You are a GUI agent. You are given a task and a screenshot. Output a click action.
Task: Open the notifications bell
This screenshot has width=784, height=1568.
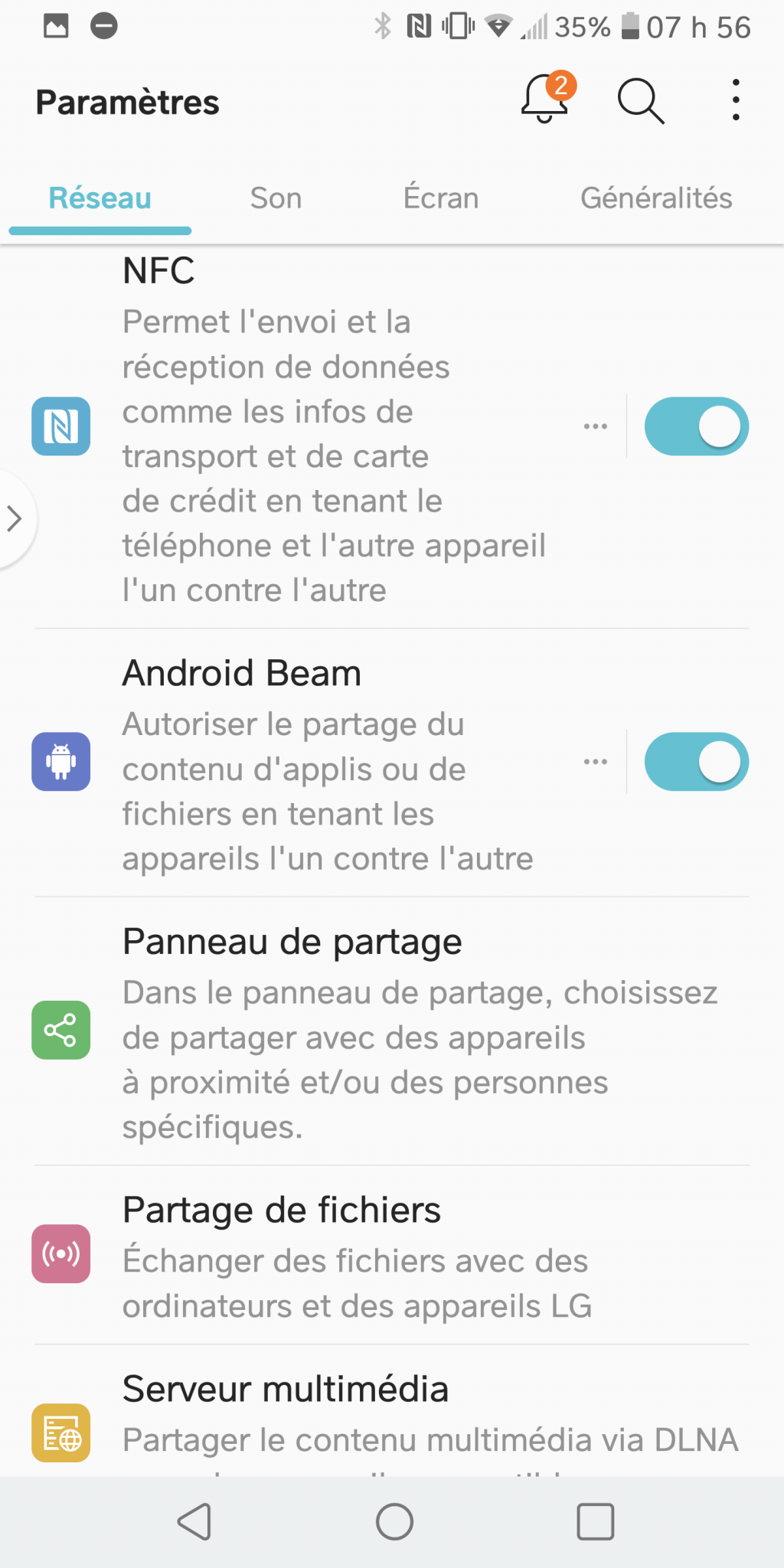(545, 100)
